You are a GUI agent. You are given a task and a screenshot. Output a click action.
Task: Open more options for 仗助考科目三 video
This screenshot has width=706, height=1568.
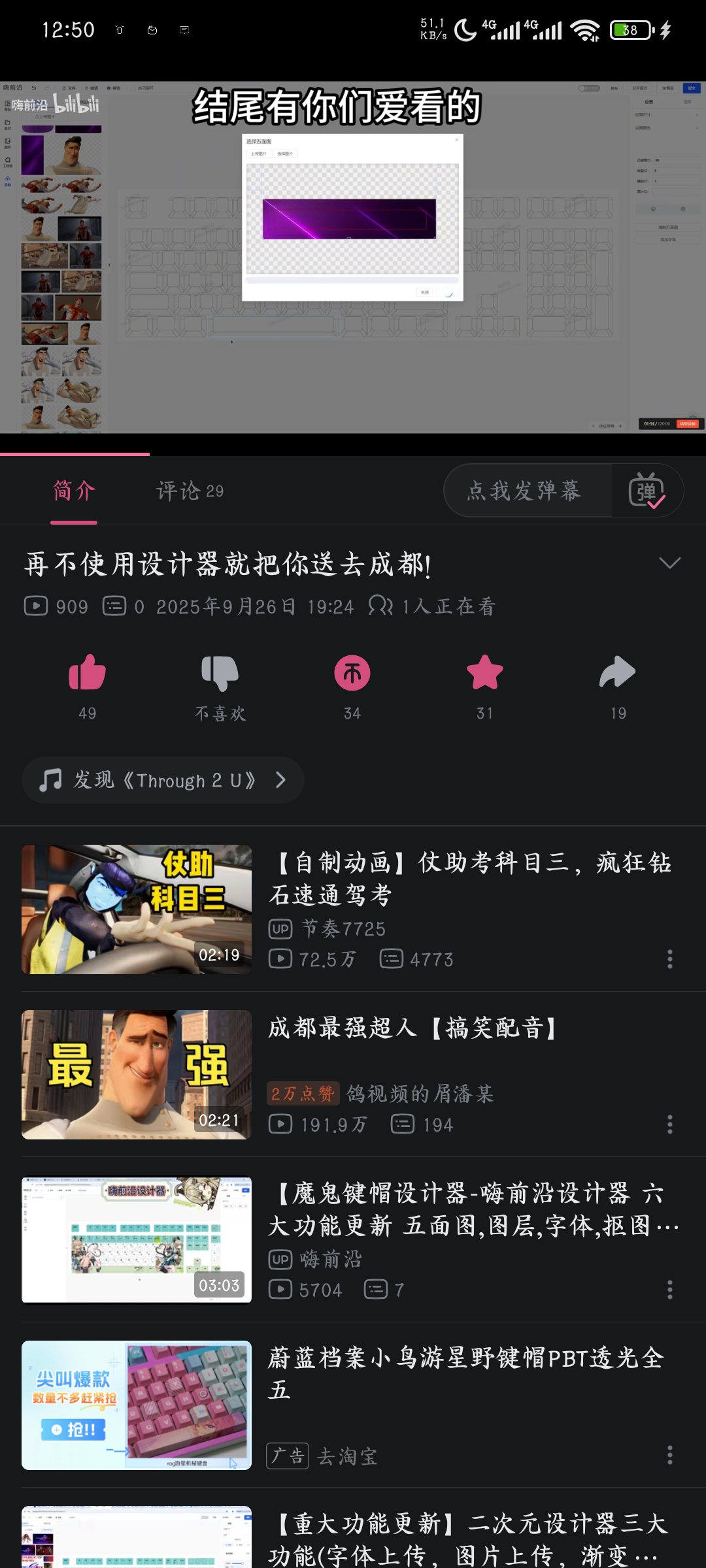coord(669,958)
